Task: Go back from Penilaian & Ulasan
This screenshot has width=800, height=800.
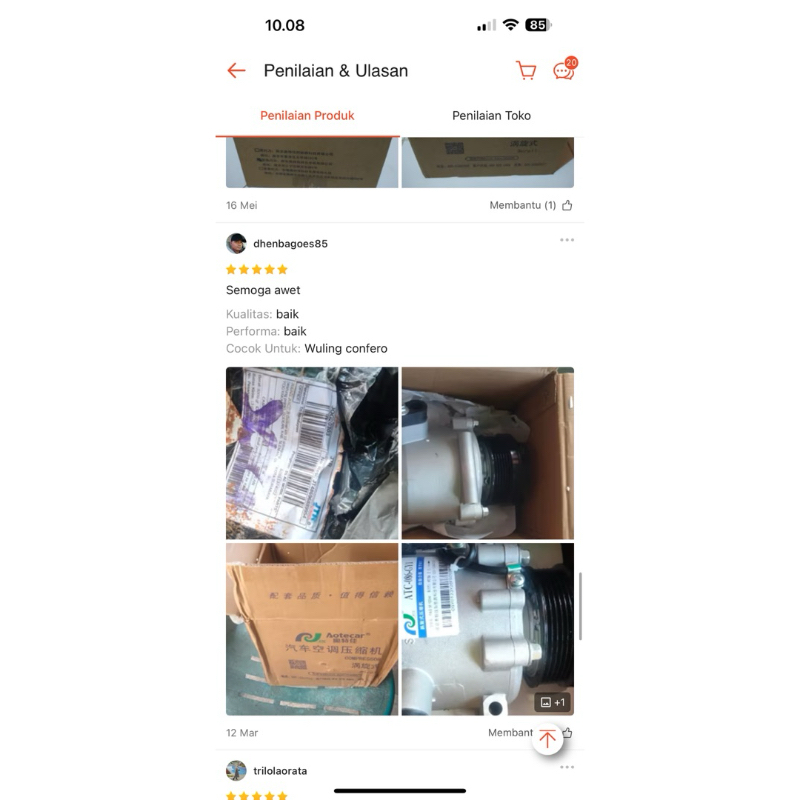Action: (x=236, y=71)
